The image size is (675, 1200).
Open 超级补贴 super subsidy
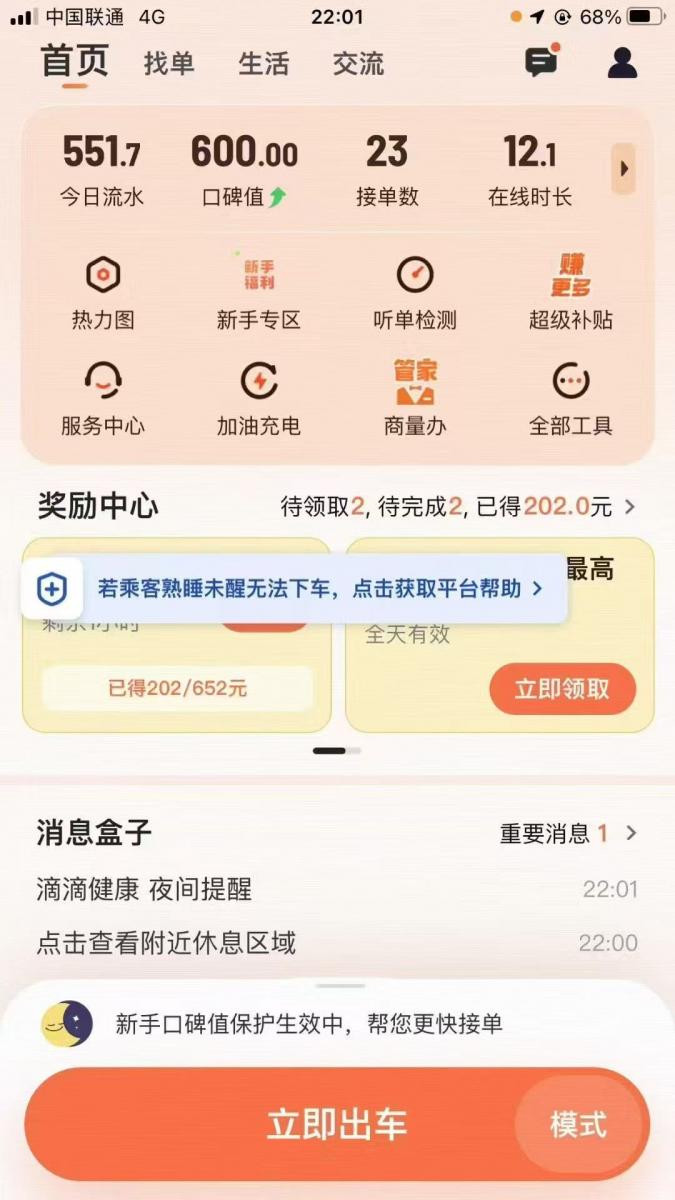pyautogui.click(x=571, y=292)
